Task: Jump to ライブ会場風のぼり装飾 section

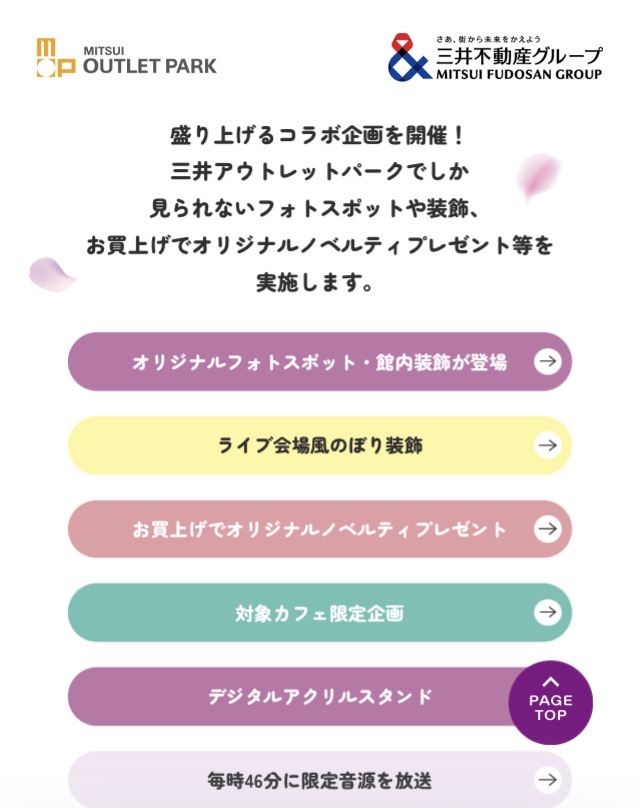Action: [319, 445]
